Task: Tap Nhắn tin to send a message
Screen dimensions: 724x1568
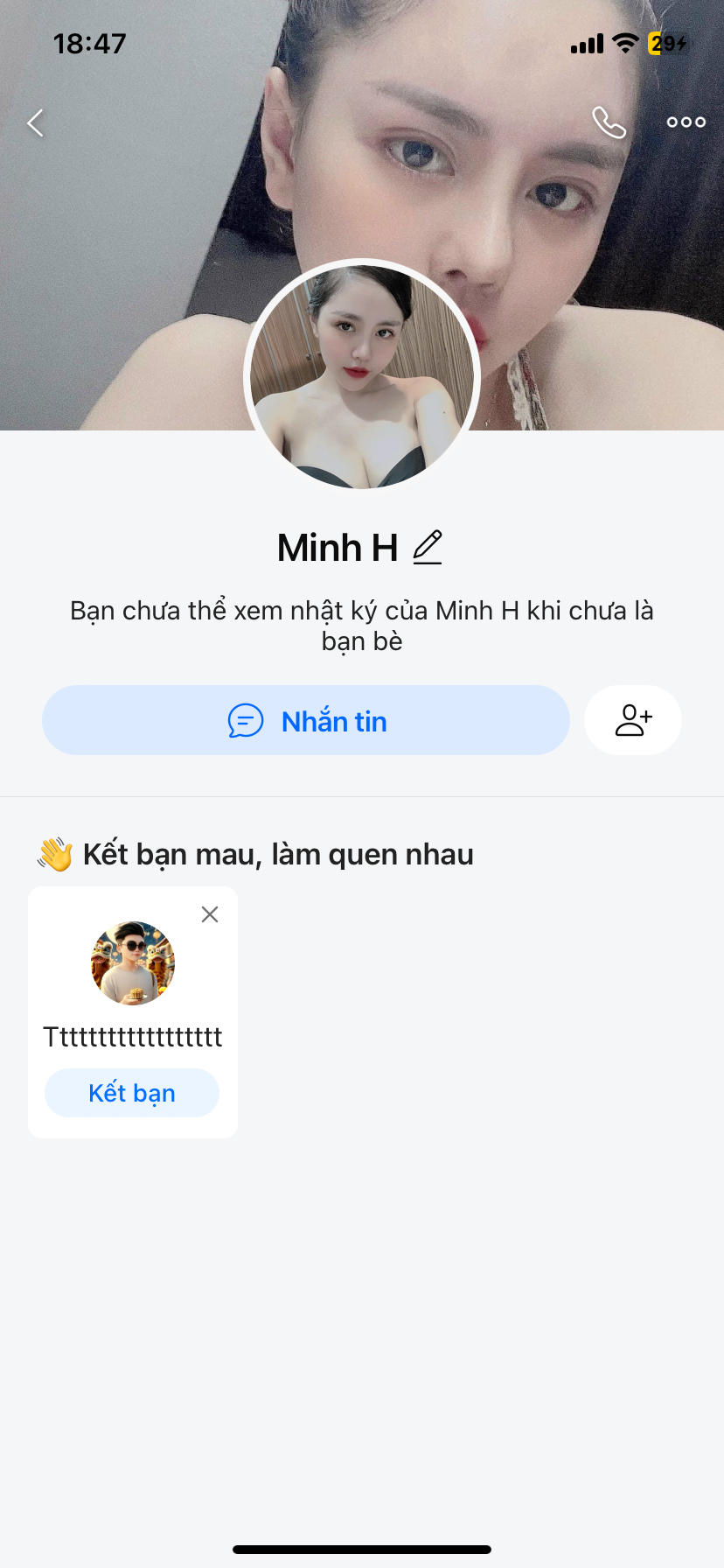Action: pos(306,721)
